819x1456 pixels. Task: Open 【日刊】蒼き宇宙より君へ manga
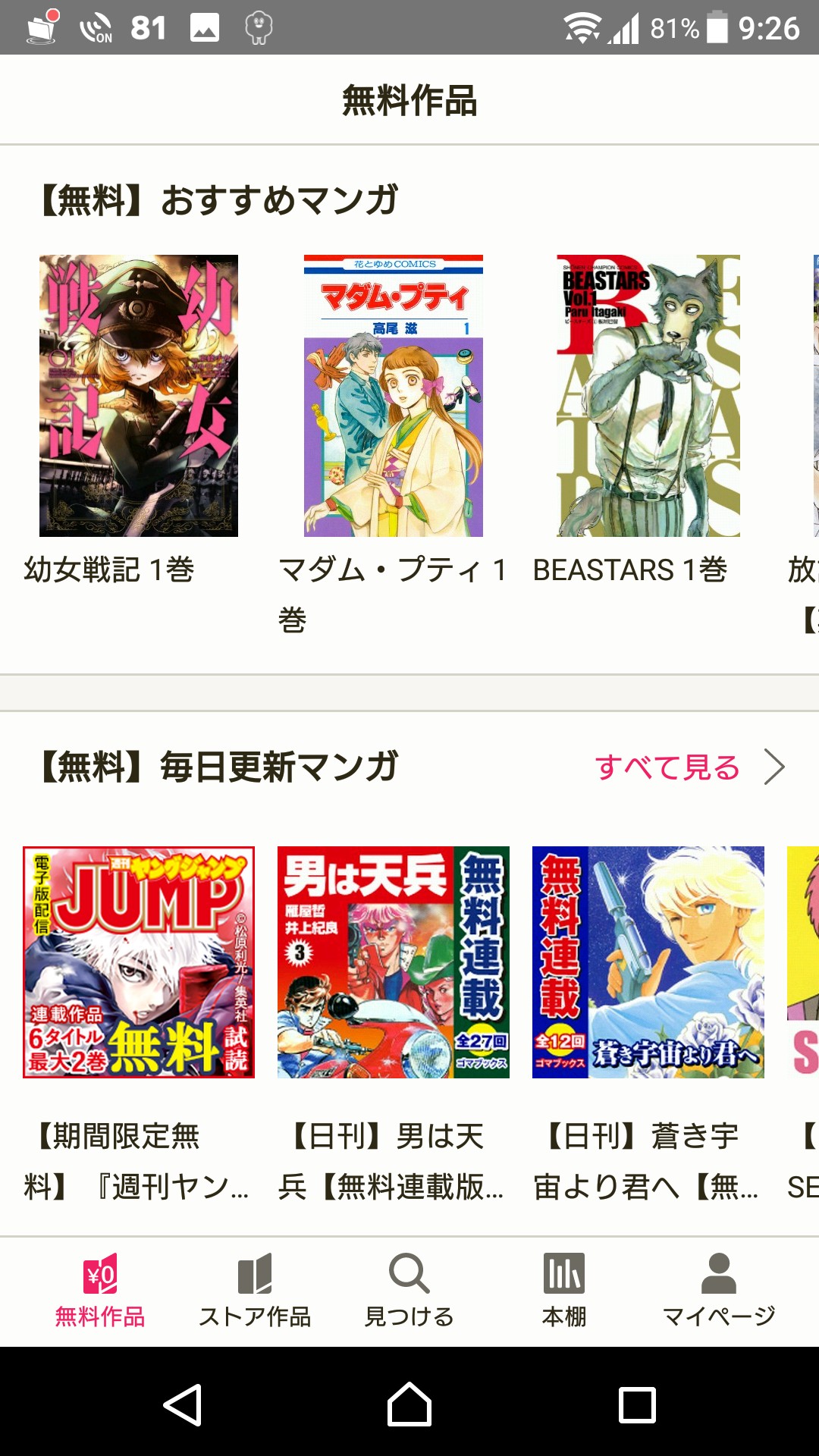pos(648,962)
